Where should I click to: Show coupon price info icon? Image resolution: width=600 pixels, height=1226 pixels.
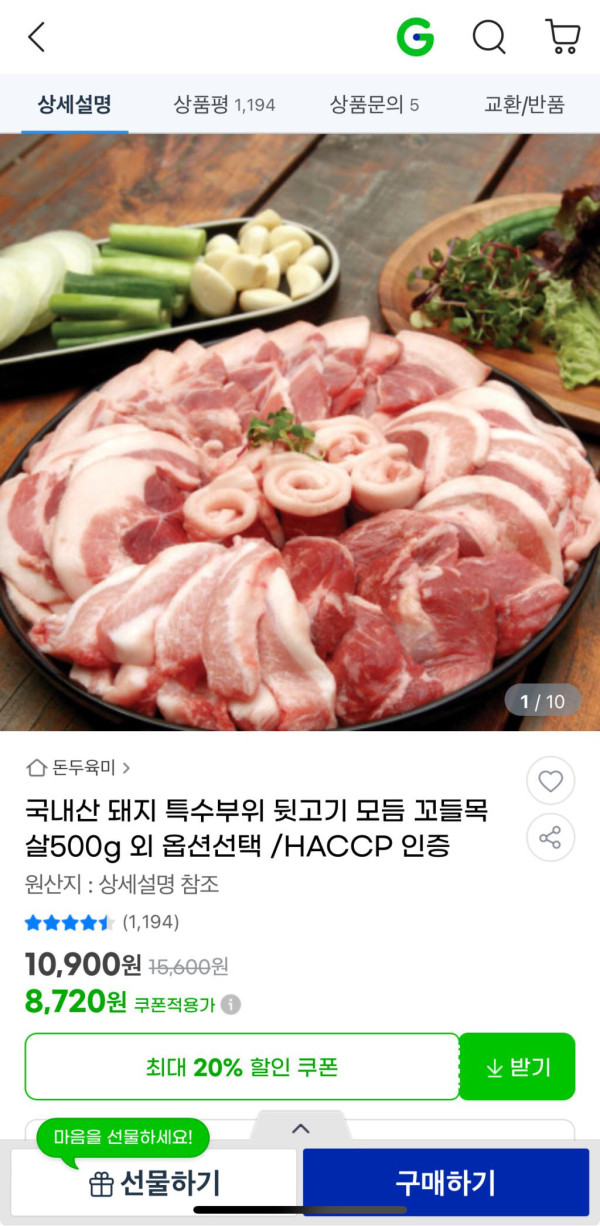click(x=231, y=1004)
